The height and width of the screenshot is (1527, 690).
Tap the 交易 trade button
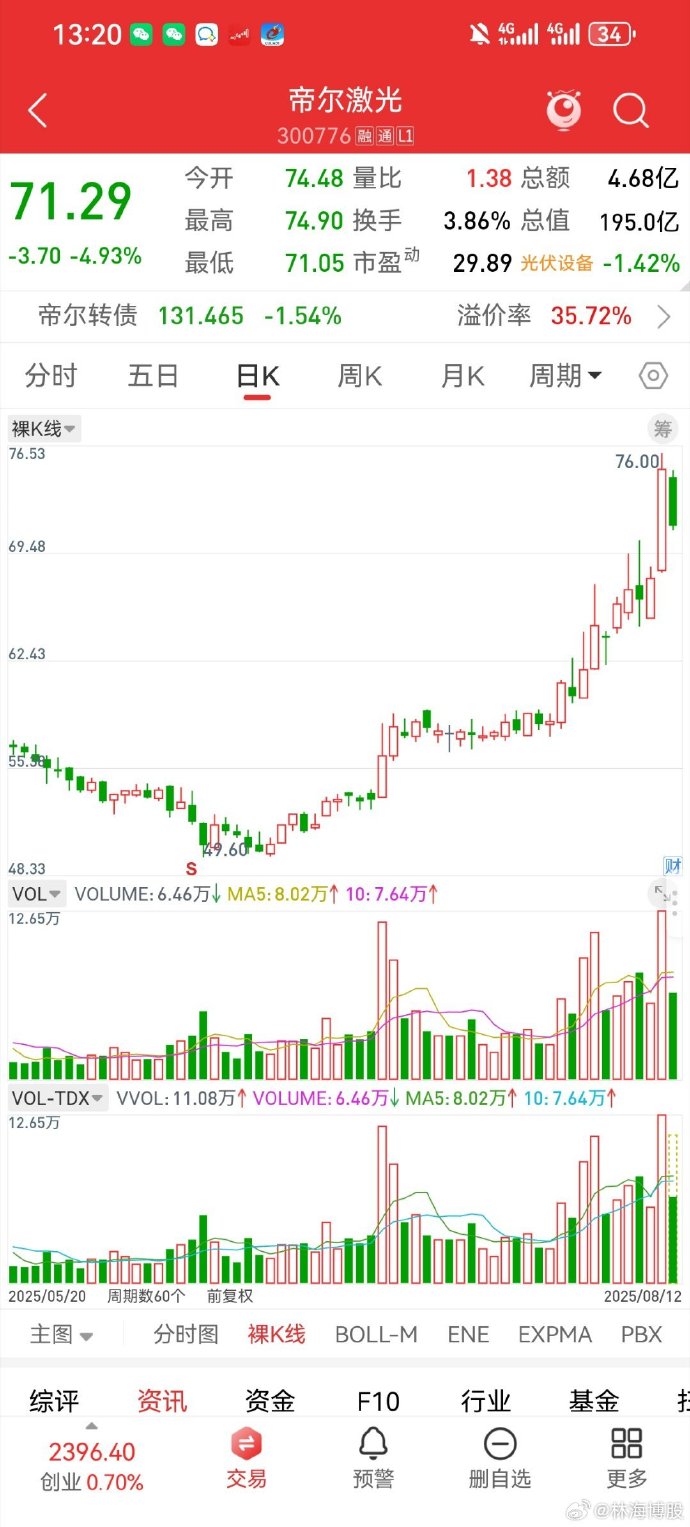[x=246, y=1458]
